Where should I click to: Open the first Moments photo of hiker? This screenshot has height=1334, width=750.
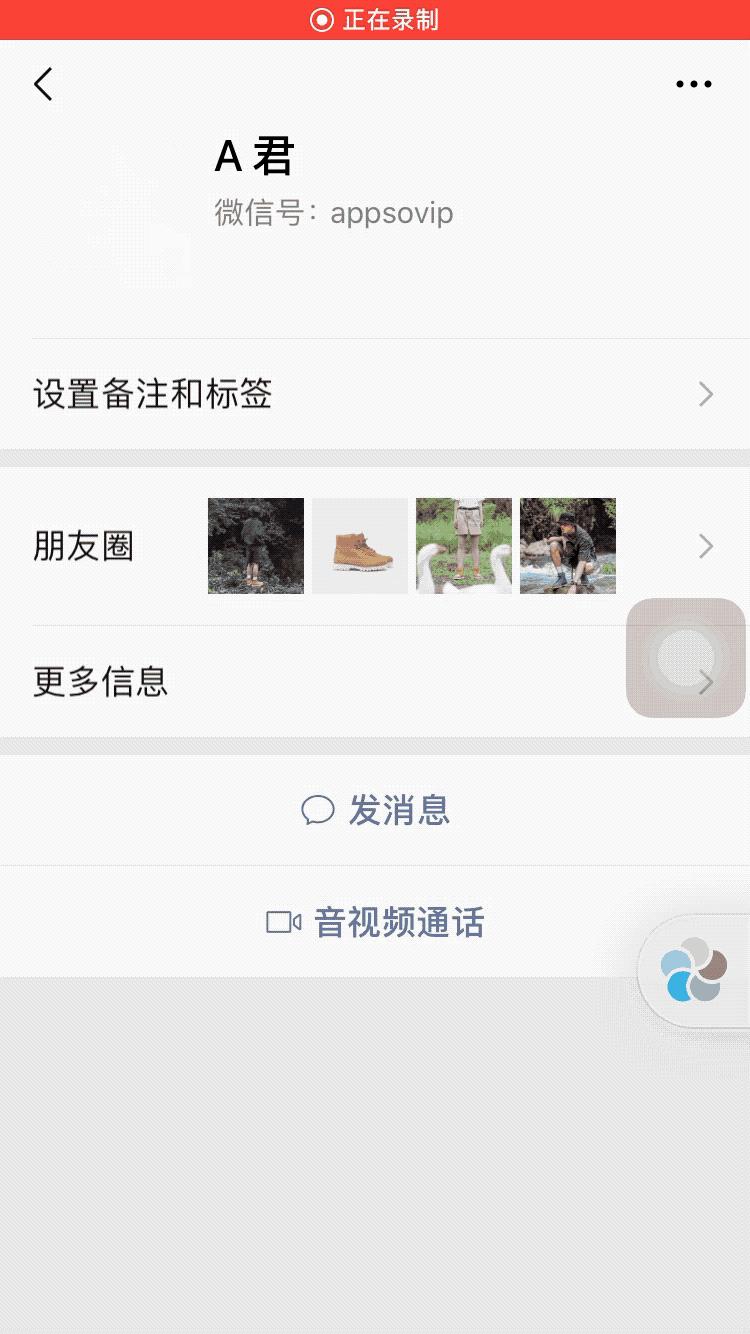pos(255,545)
